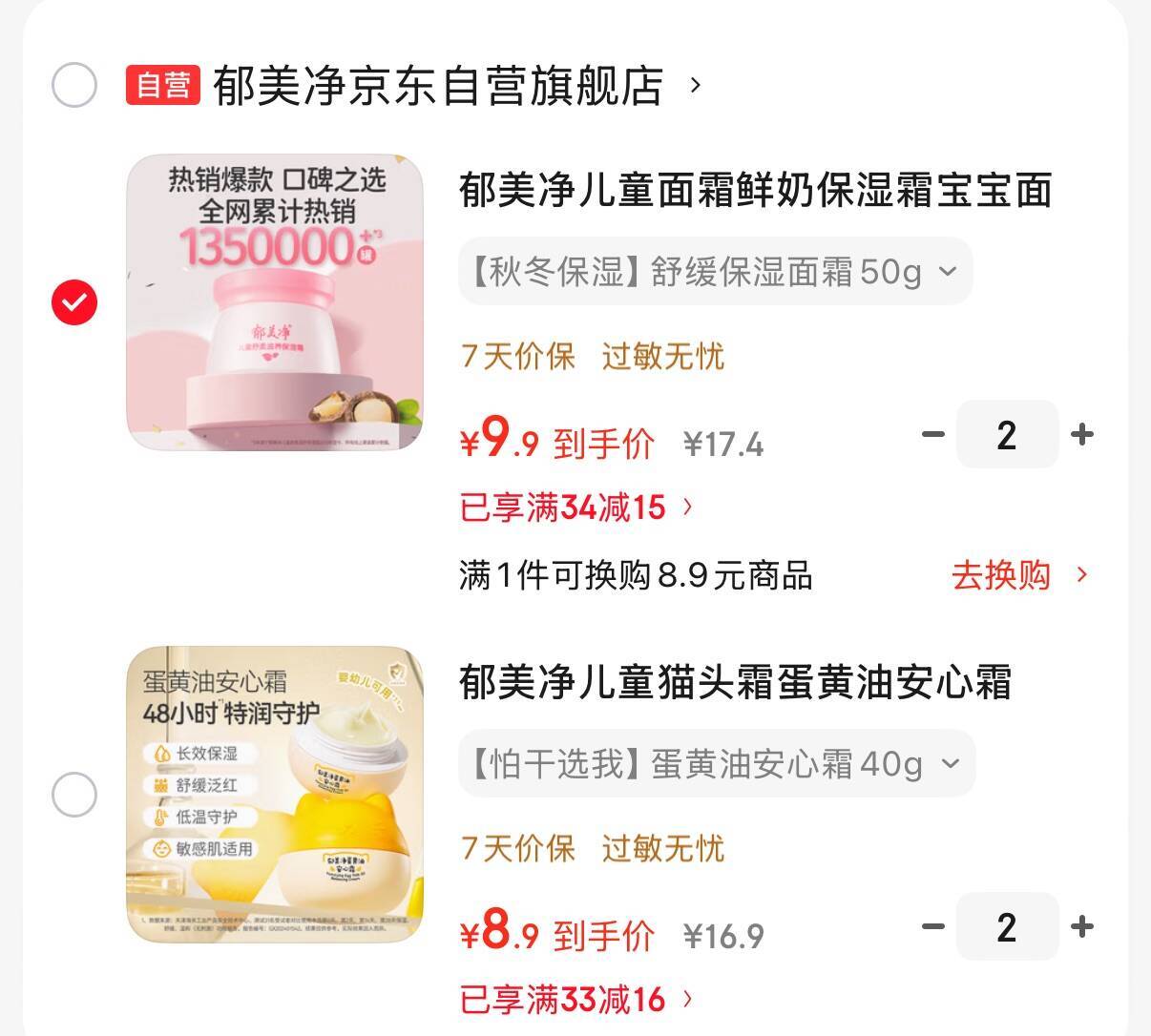Screen dimensions: 1151x1036
Task: Increase quantity of 蛋黄油安心霜 40g
Action: click(1081, 926)
